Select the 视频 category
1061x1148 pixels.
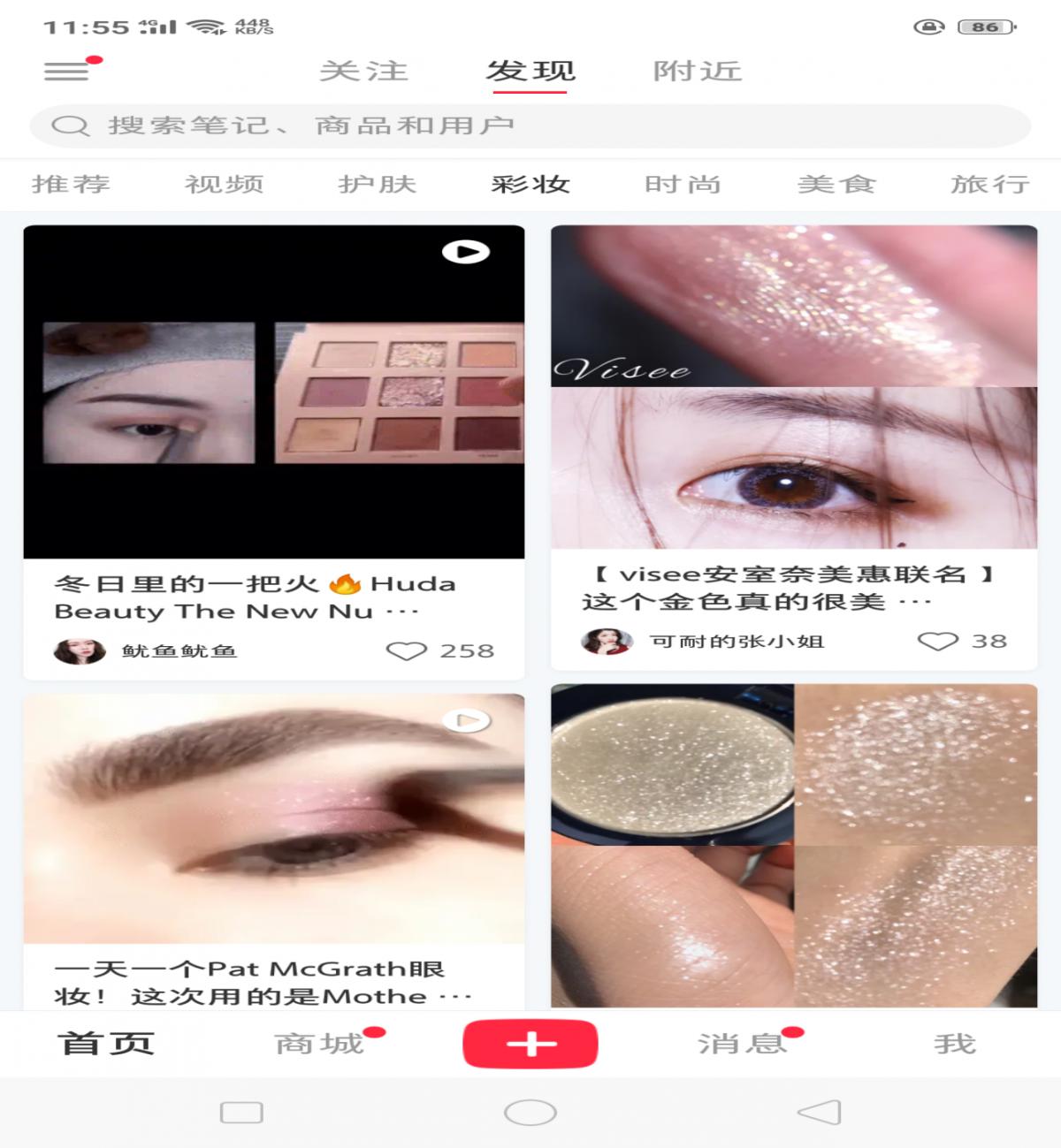224,184
